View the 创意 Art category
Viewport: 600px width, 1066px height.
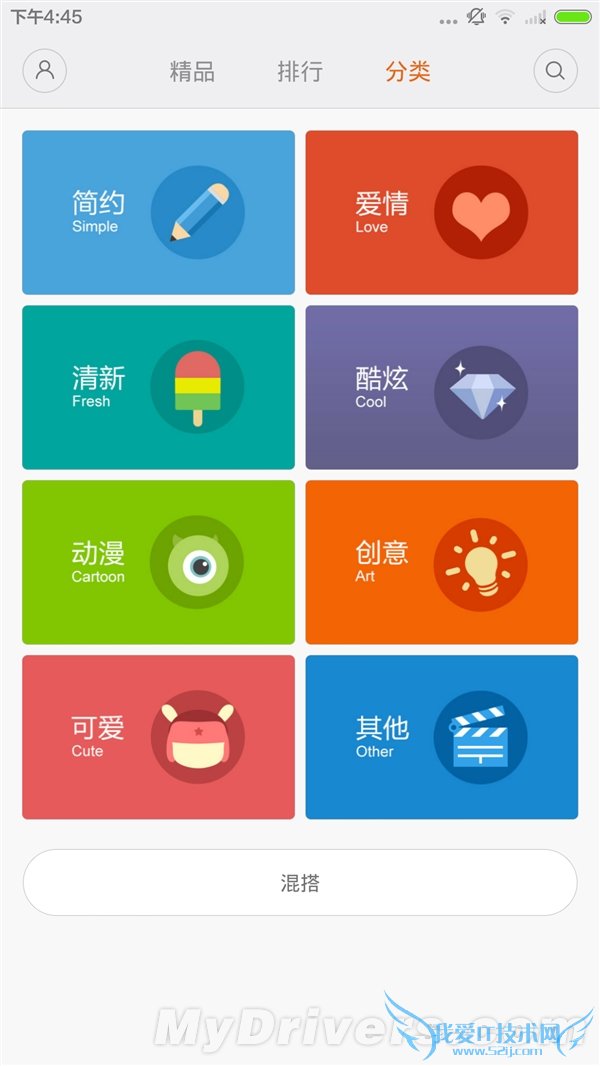click(441, 562)
